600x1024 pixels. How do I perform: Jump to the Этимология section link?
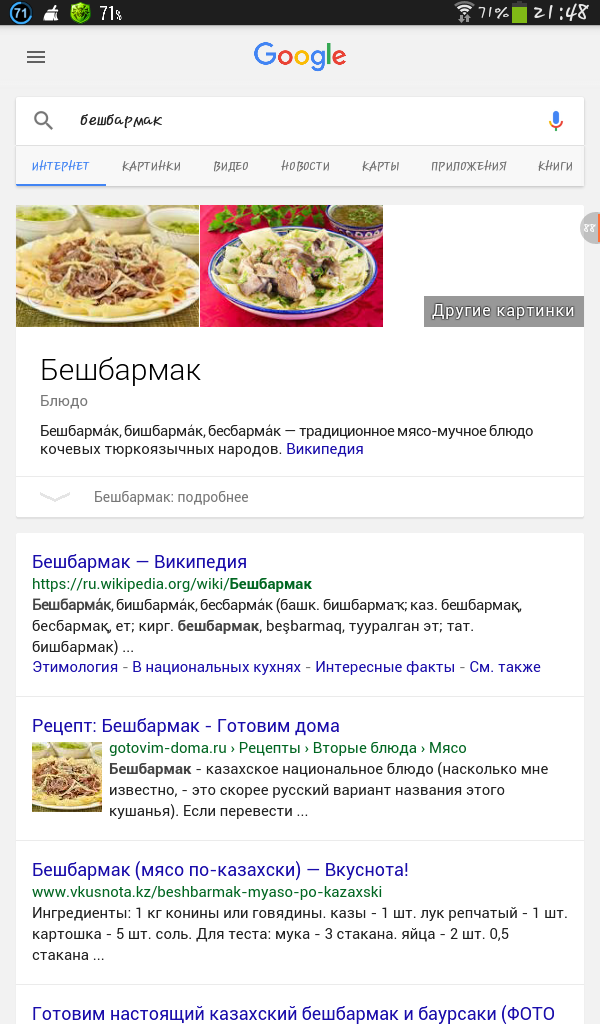tap(75, 667)
